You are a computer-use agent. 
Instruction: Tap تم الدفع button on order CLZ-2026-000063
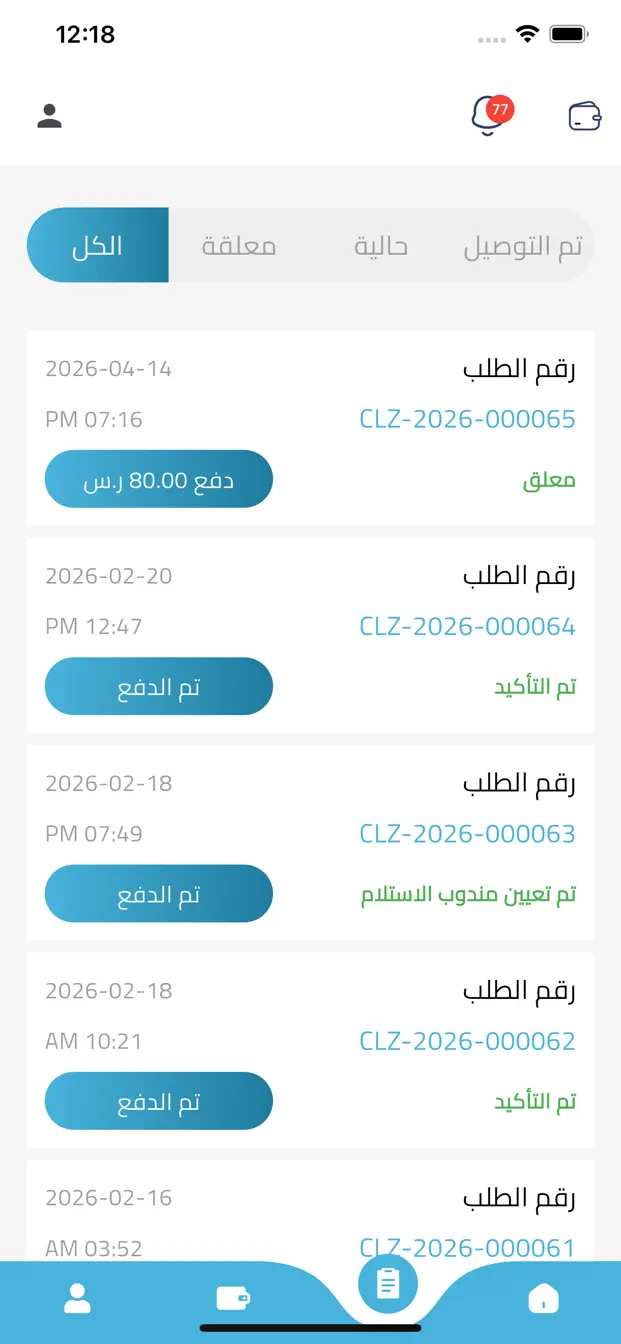point(159,893)
